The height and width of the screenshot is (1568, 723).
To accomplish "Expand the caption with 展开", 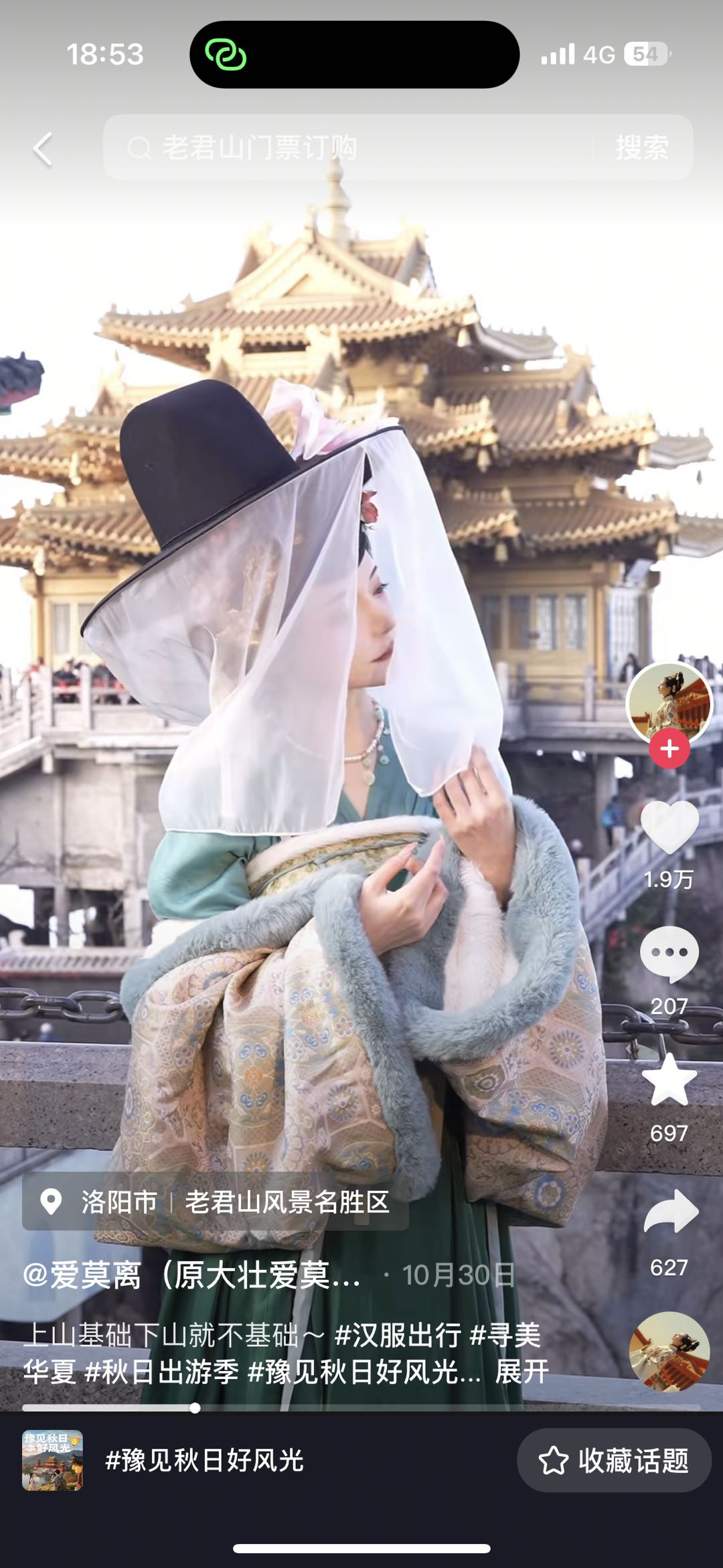I will click(521, 1371).
